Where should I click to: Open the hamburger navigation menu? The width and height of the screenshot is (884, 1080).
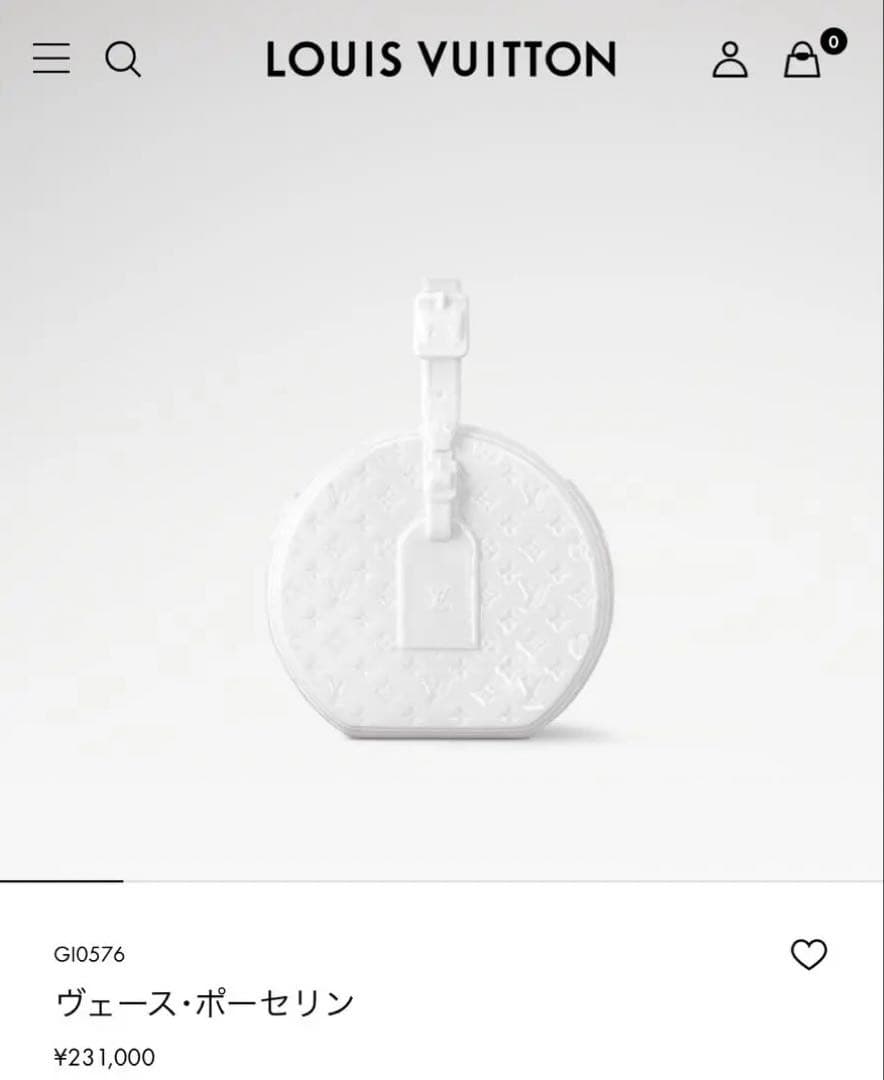(51, 59)
